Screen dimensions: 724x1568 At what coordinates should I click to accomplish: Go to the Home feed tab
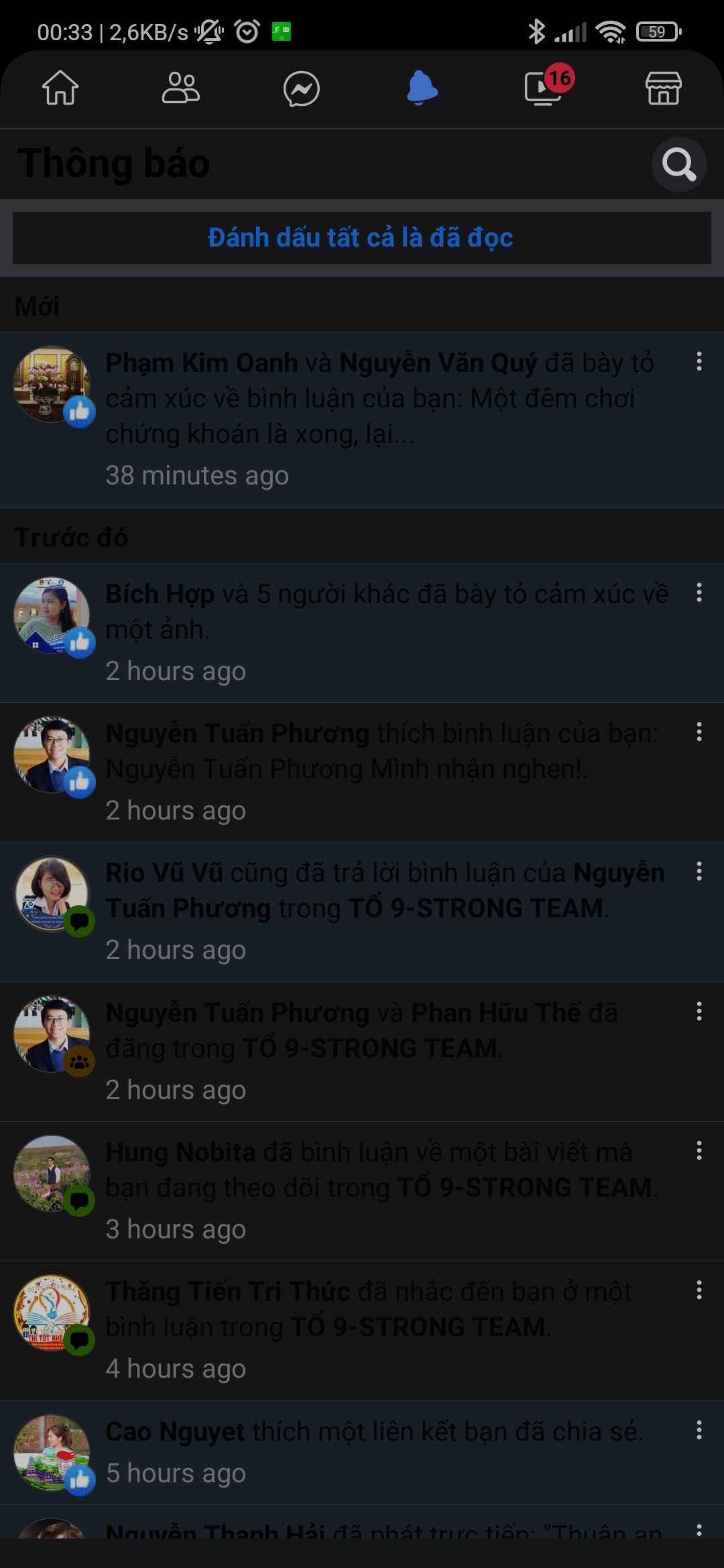click(60, 88)
